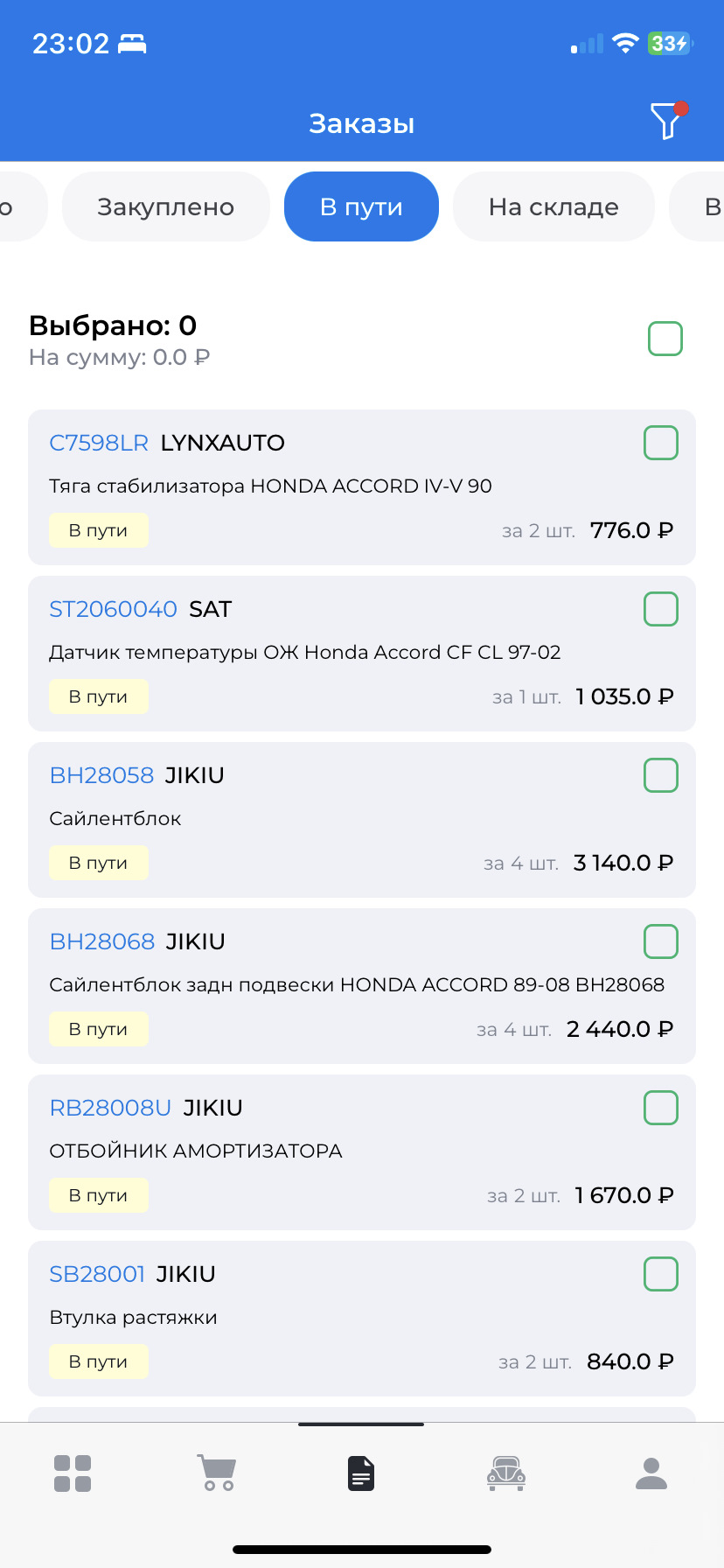
Task: Open the Сайлентблок задн подвески order card
Action: click(362, 986)
